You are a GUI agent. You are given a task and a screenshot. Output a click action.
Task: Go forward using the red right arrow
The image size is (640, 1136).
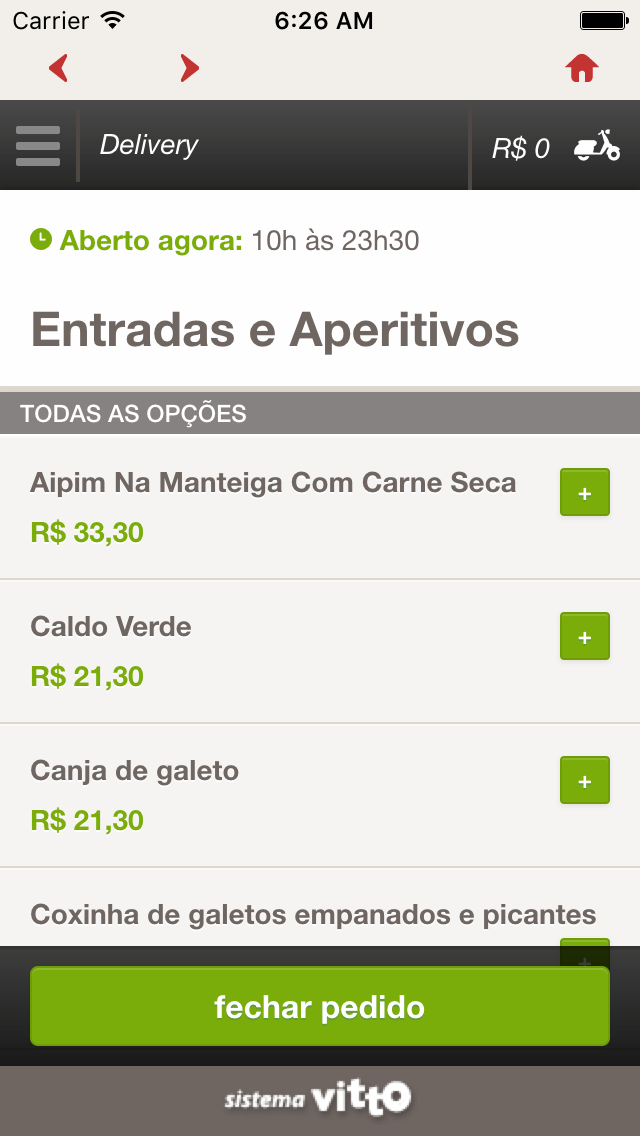189,68
